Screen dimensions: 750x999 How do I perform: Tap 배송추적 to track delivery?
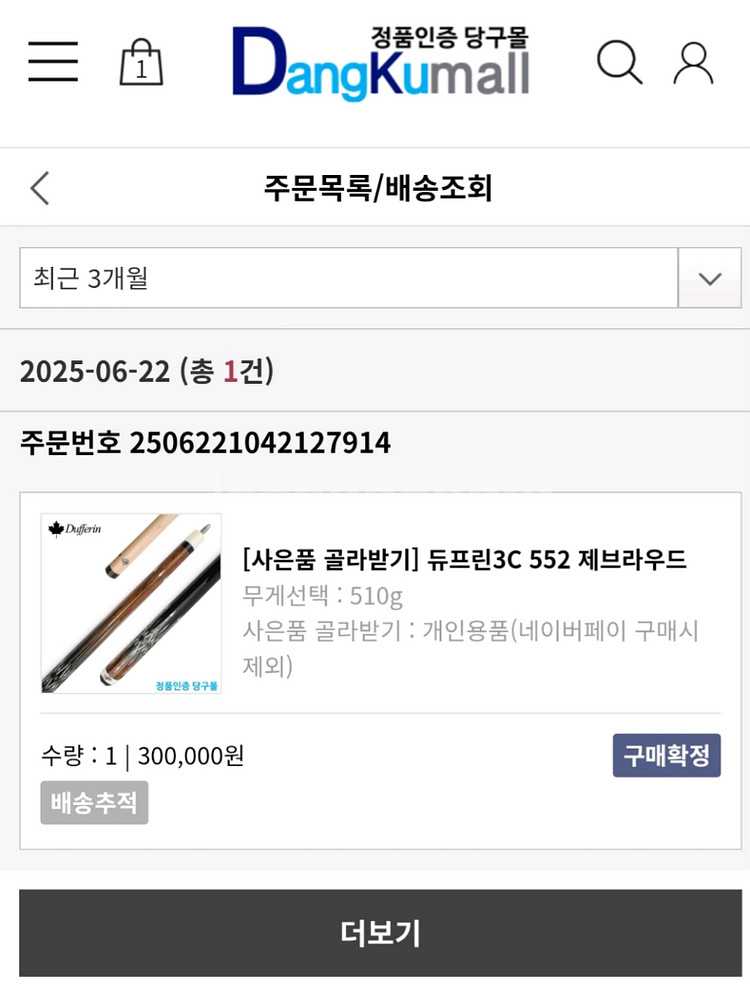[94, 803]
